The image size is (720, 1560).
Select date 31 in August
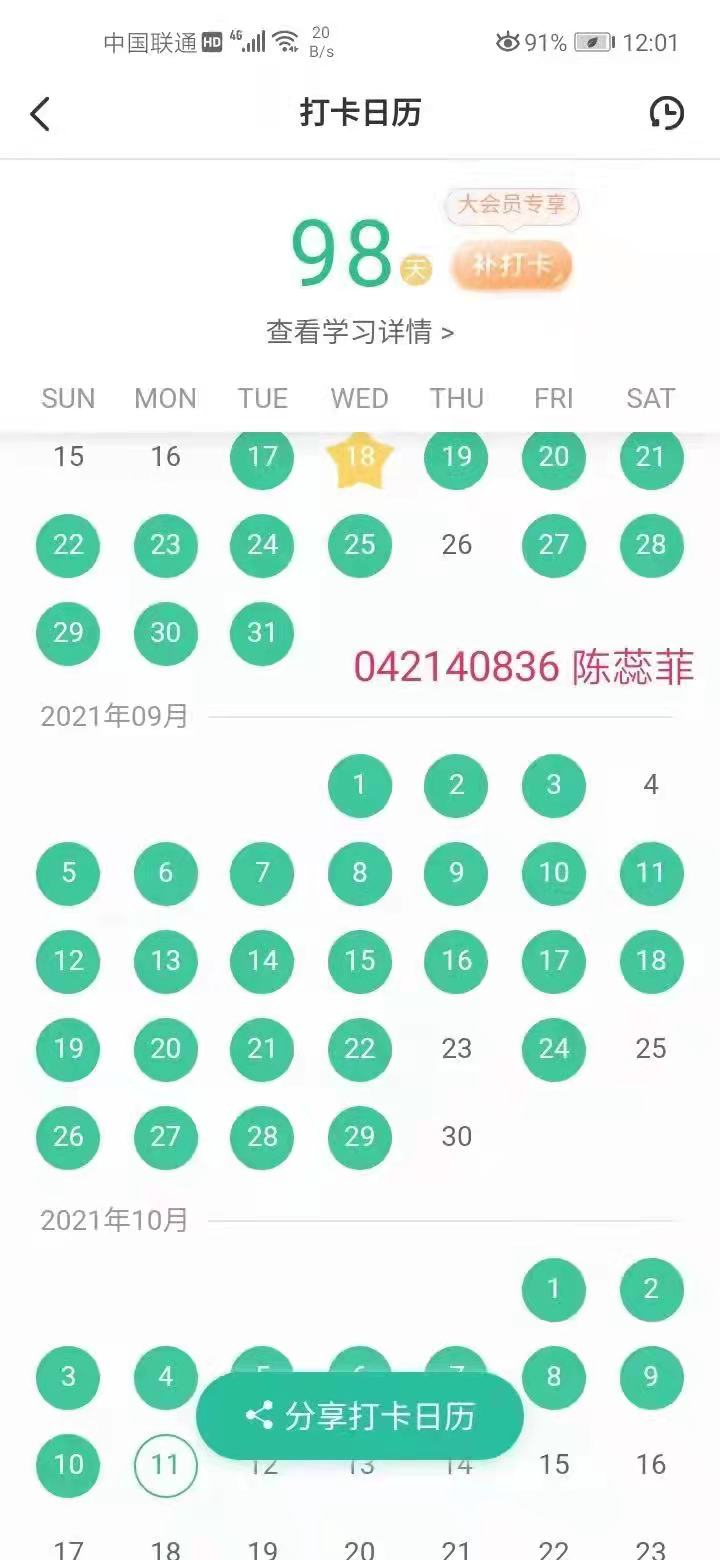(x=262, y=633)
